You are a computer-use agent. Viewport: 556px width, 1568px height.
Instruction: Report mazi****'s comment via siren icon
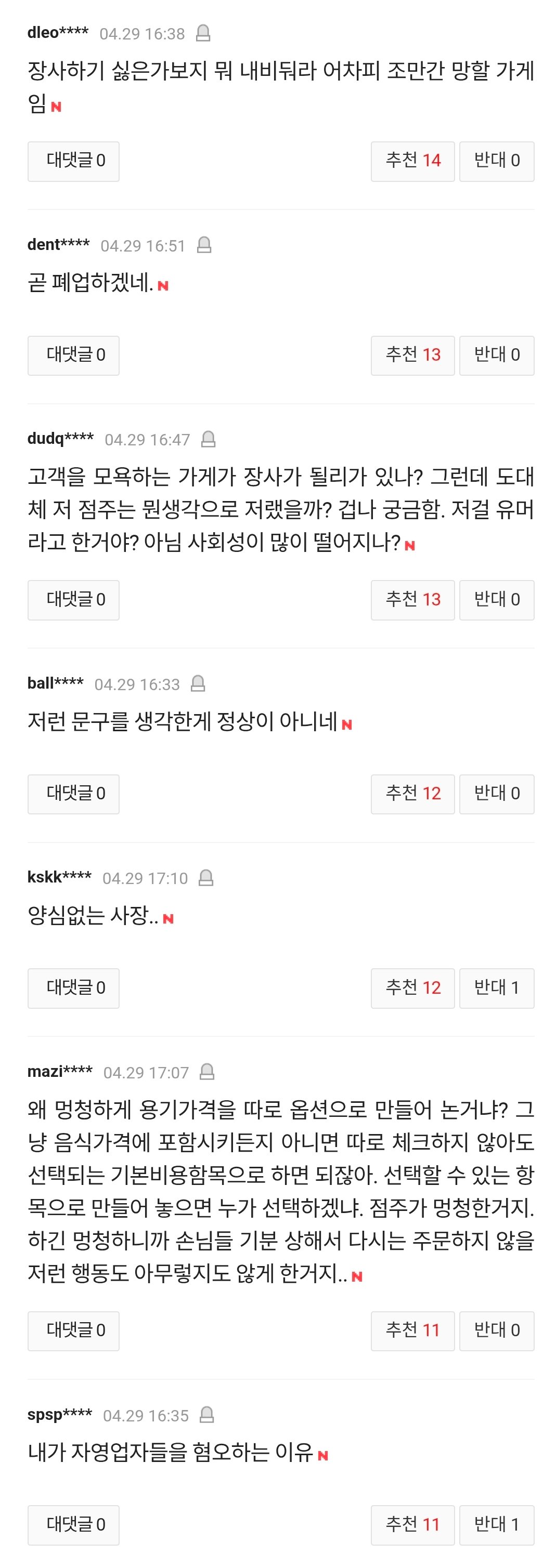(207, 1072)
